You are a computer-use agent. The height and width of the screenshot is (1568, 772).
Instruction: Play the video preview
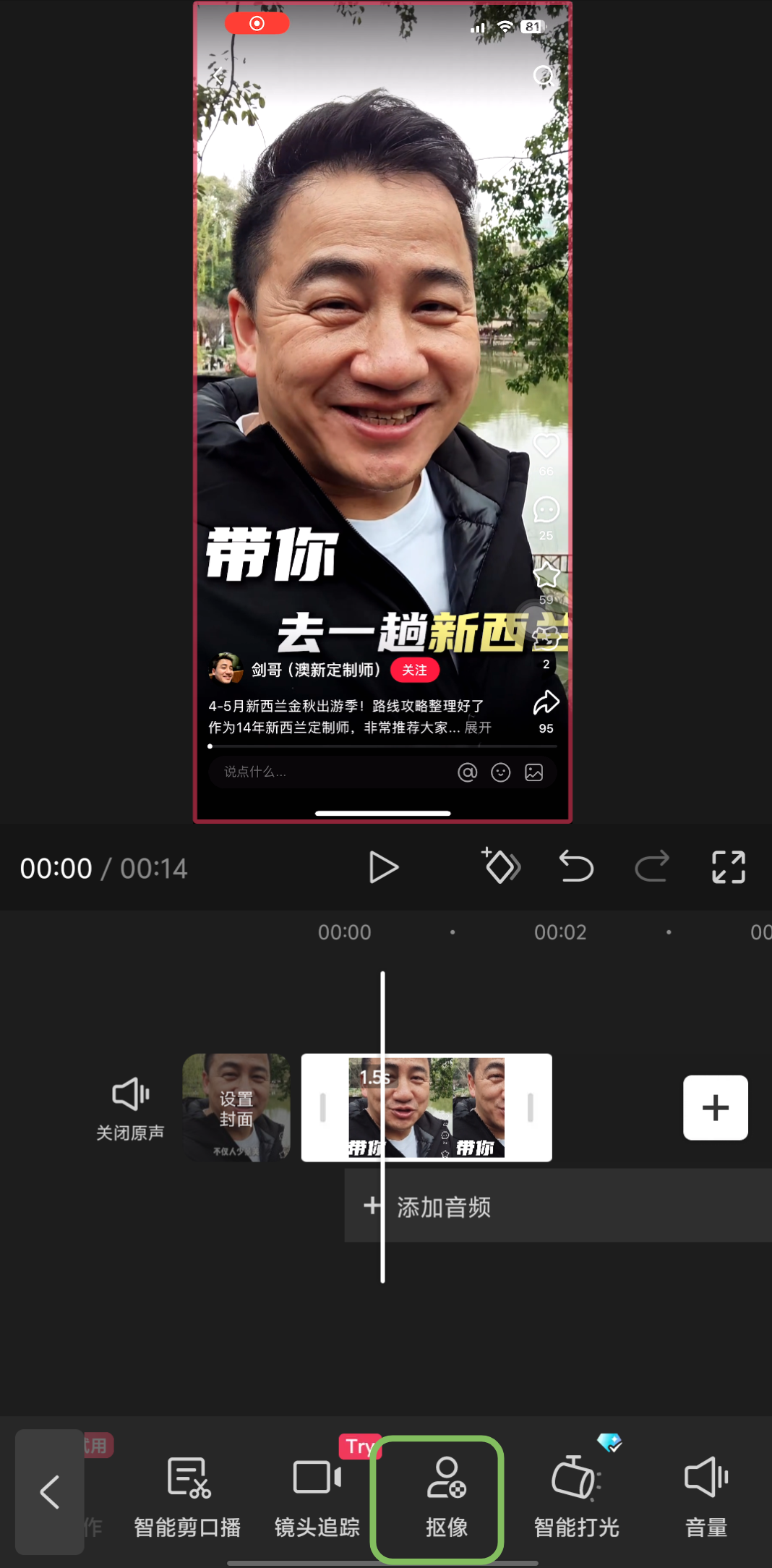[x=383, y=867]
